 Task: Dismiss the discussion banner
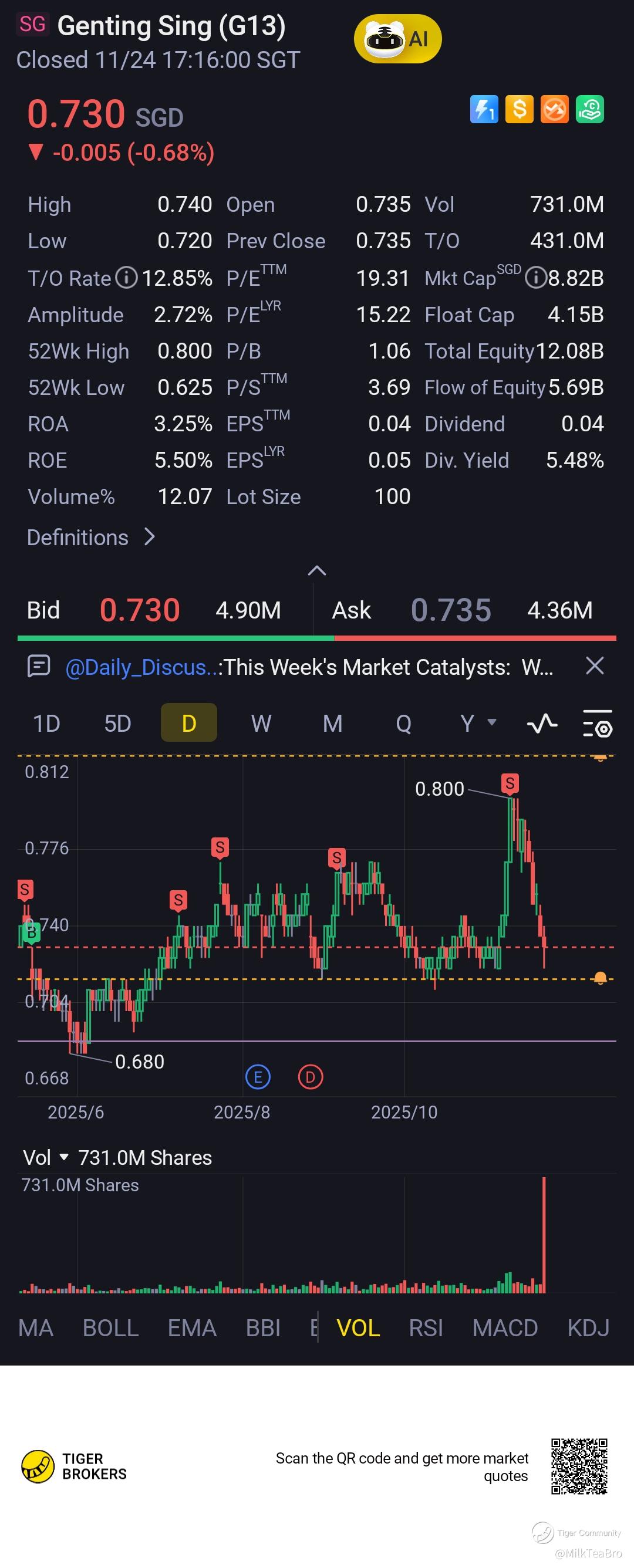pos(595,666)
